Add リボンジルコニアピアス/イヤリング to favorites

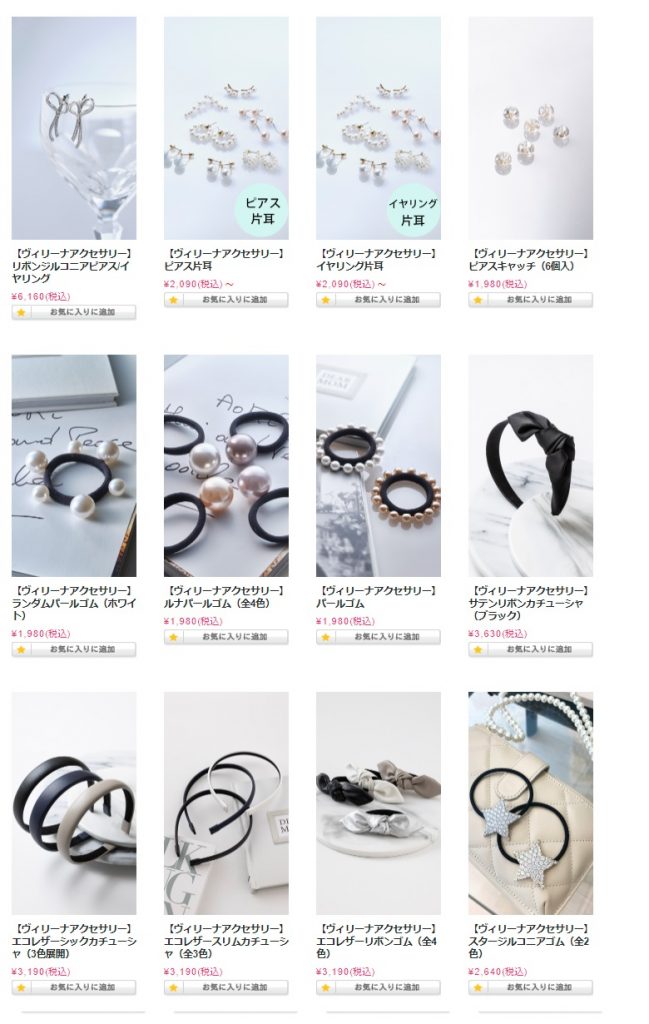[73, 312]
